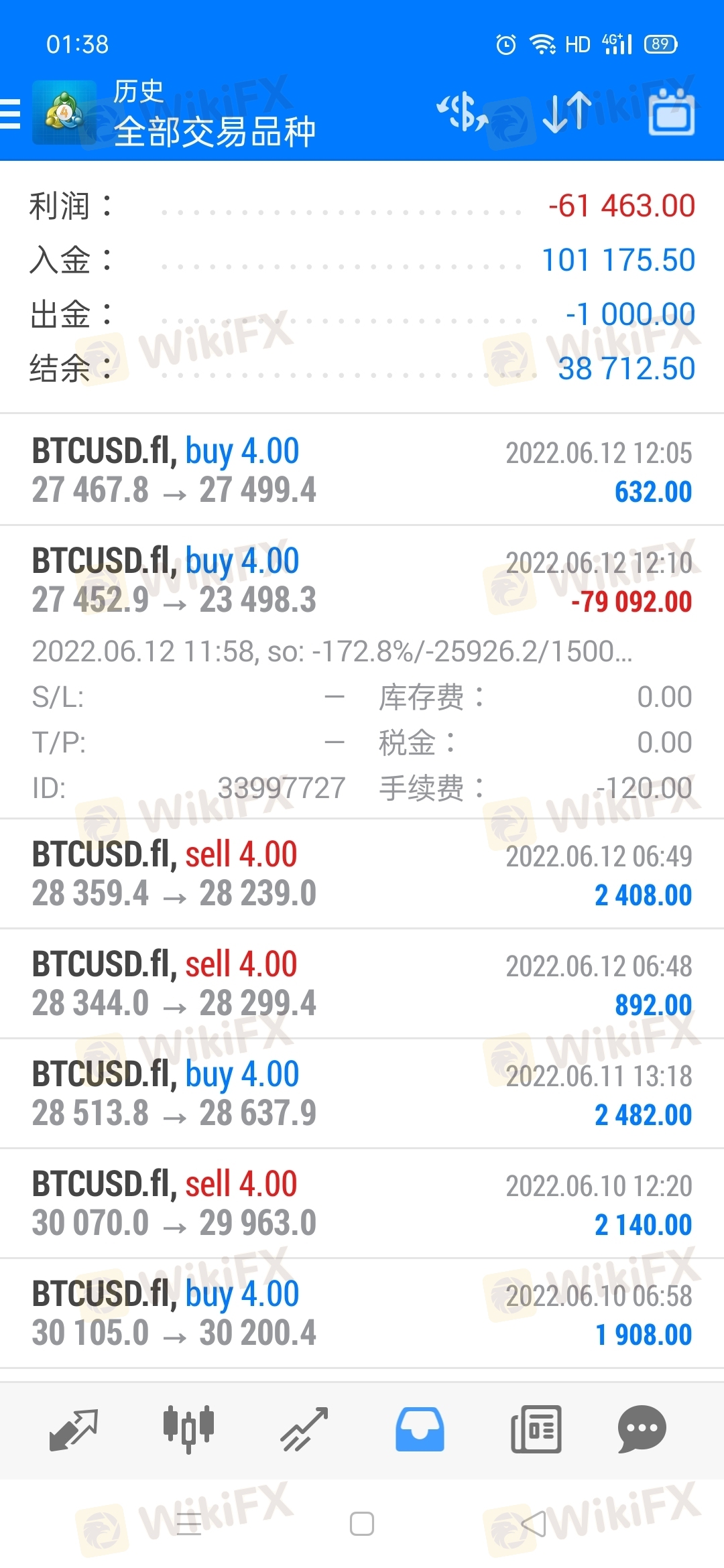Open the chat messages tab
Viewport: 724px width, 1568px height.
pyautogui.click(x=642, y=1429)
